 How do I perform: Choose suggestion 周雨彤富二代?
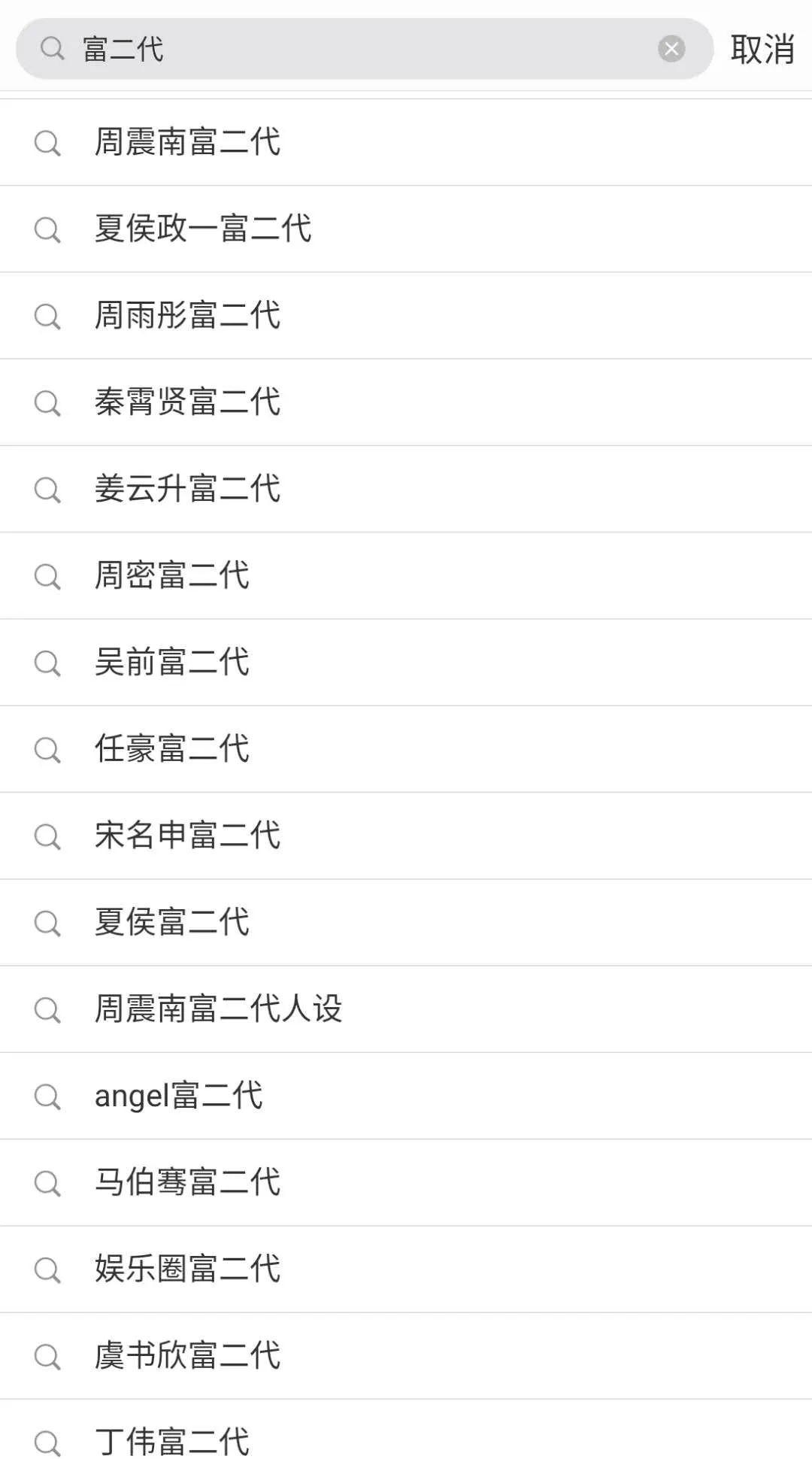pos(406,315)
